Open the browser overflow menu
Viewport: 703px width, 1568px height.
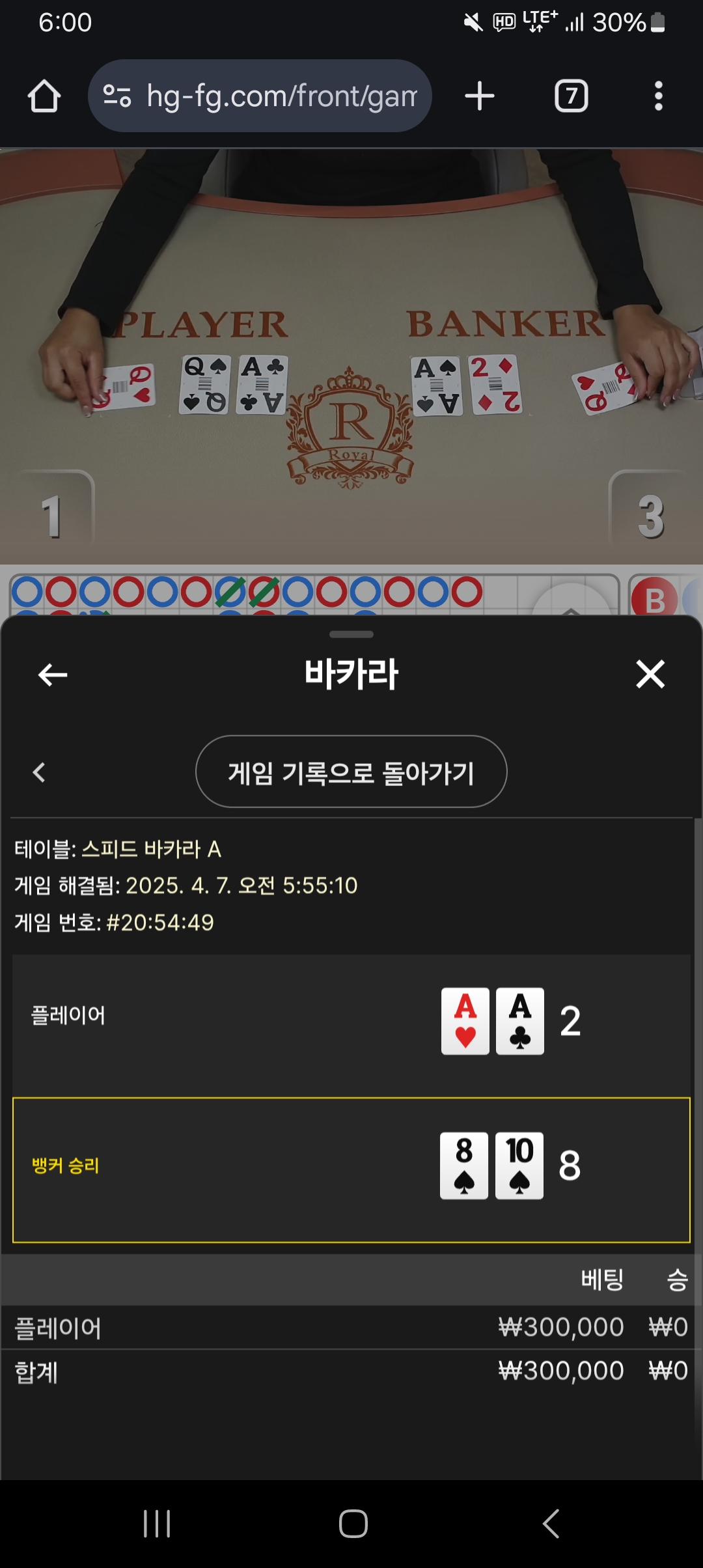(x=658, y=96)
